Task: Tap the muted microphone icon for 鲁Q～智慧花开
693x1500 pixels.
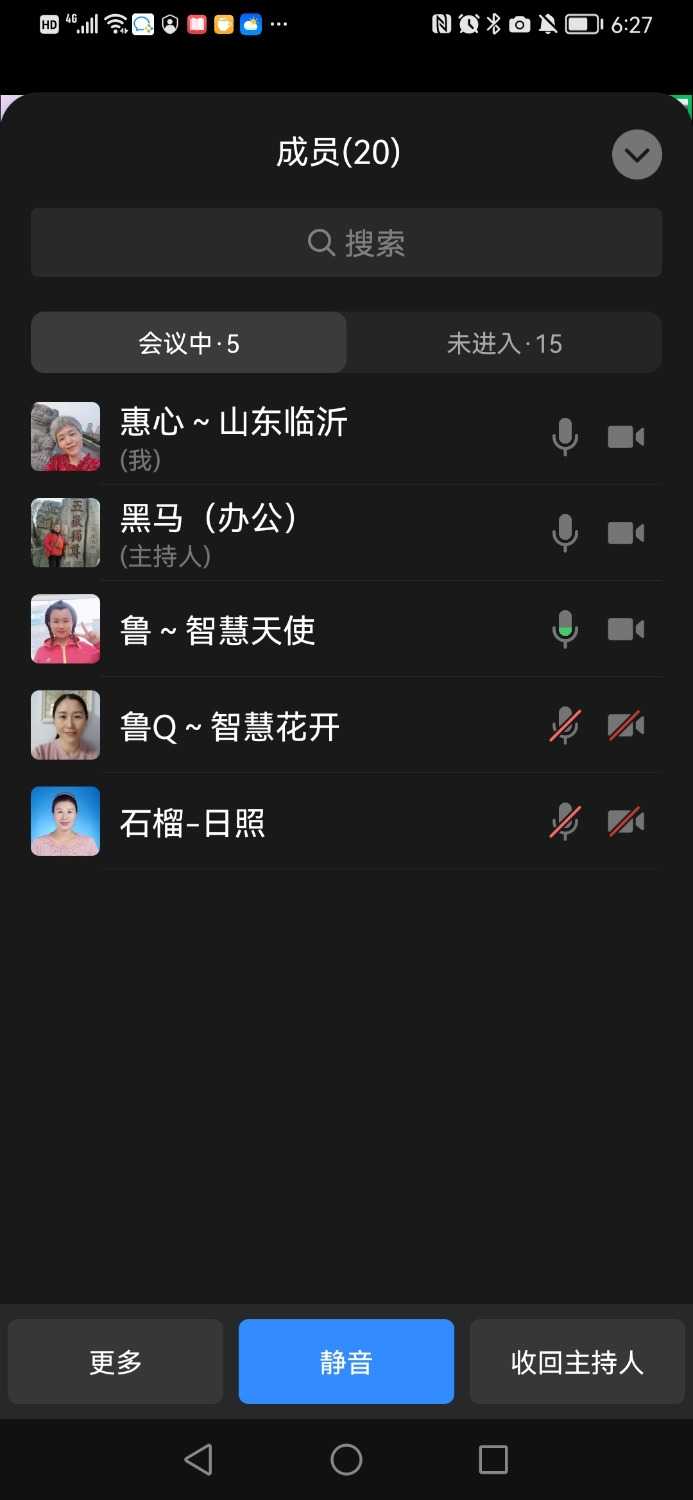Action: click(565, 726)
